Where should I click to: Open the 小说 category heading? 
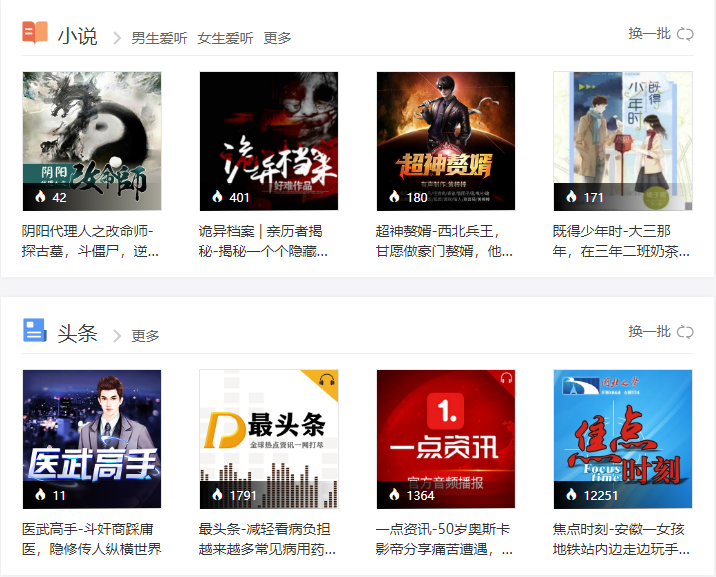coord(77,37)
